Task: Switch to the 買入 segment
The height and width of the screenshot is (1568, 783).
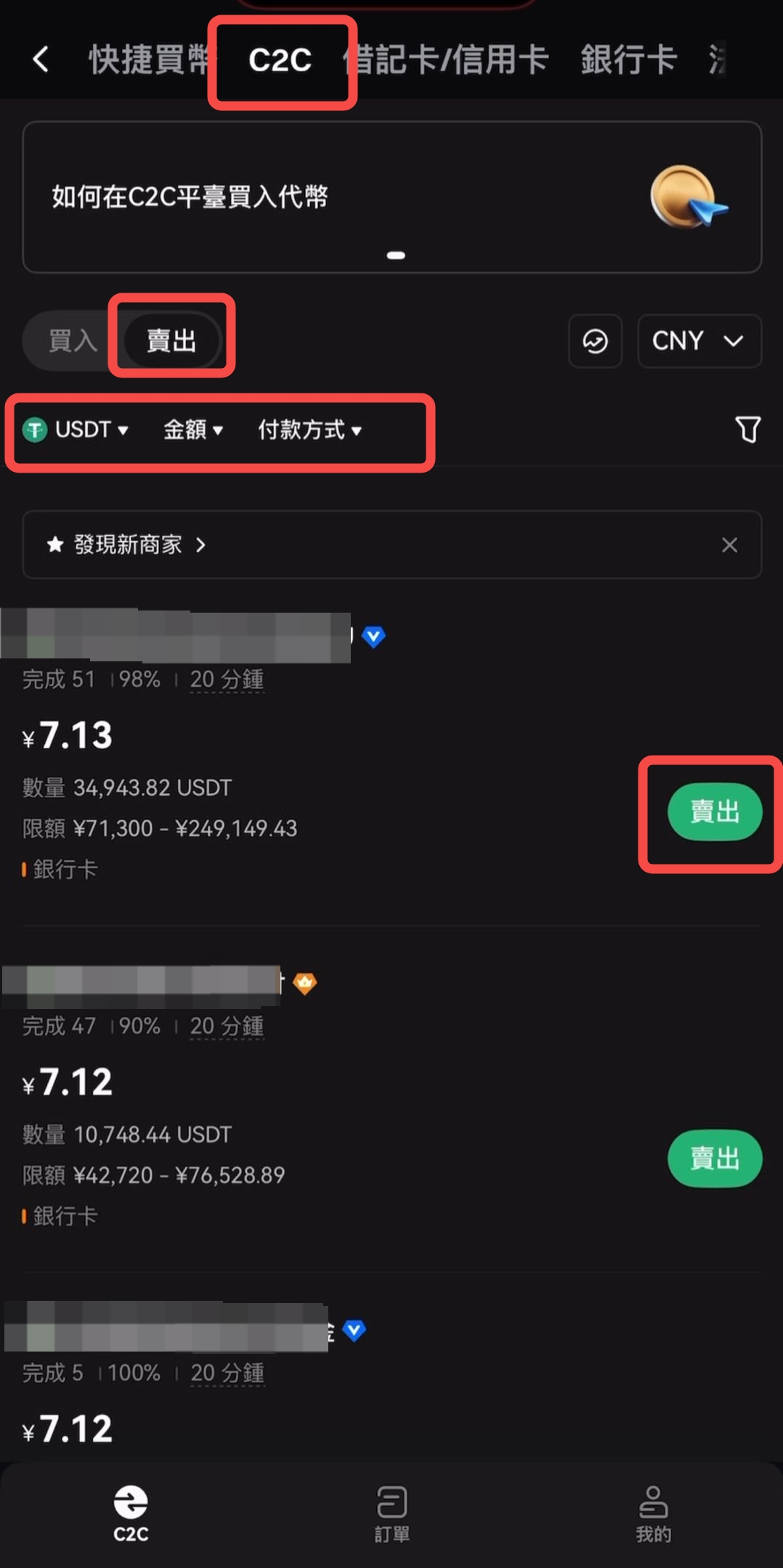Action: click(x=73, y=340)
